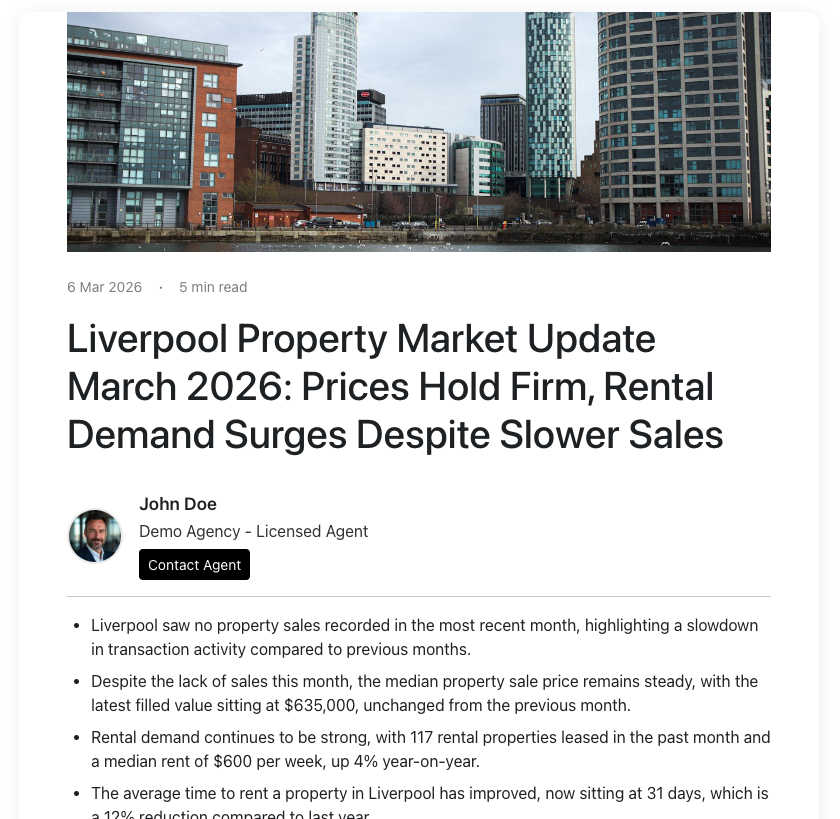The width and height of the screenshot is (840, 819).
Task: Open John Doe's profile photo
Action: [95, 536]
